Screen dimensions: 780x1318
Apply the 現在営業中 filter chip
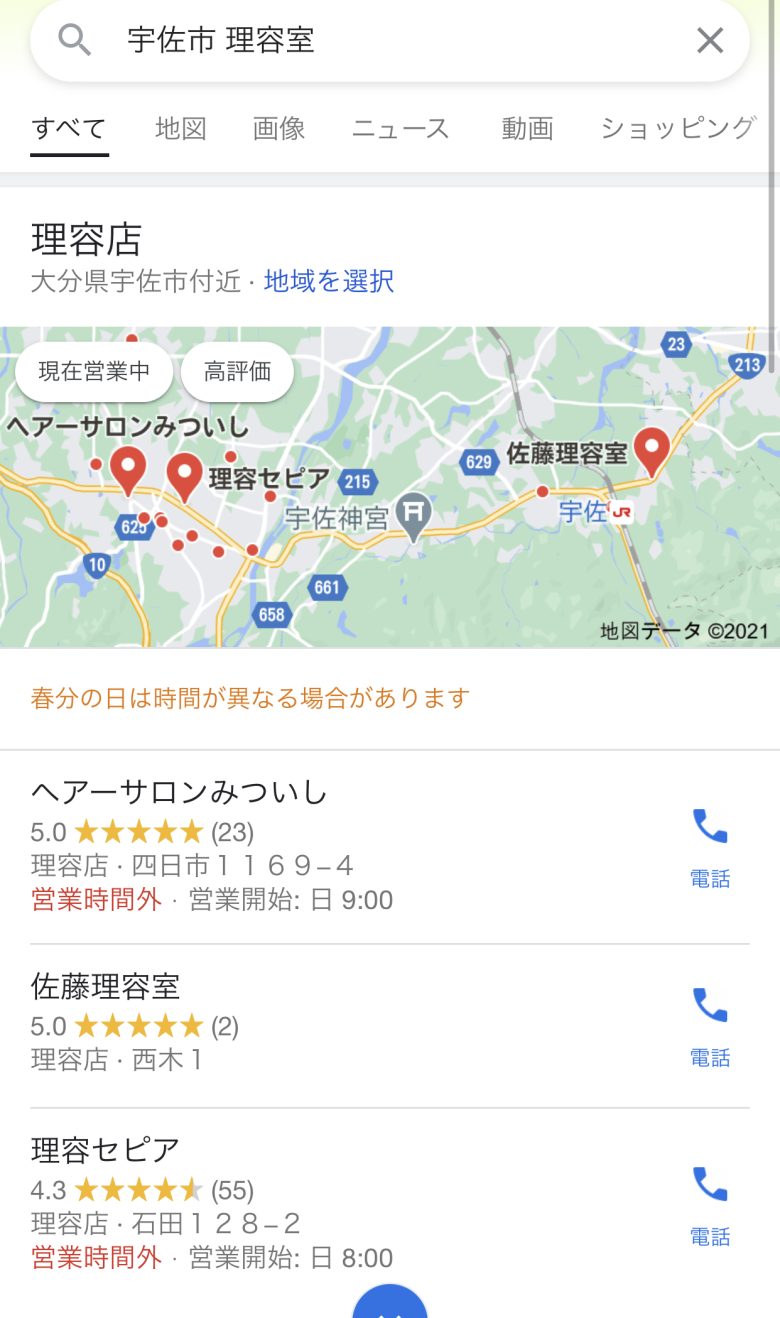coord(94,372)
